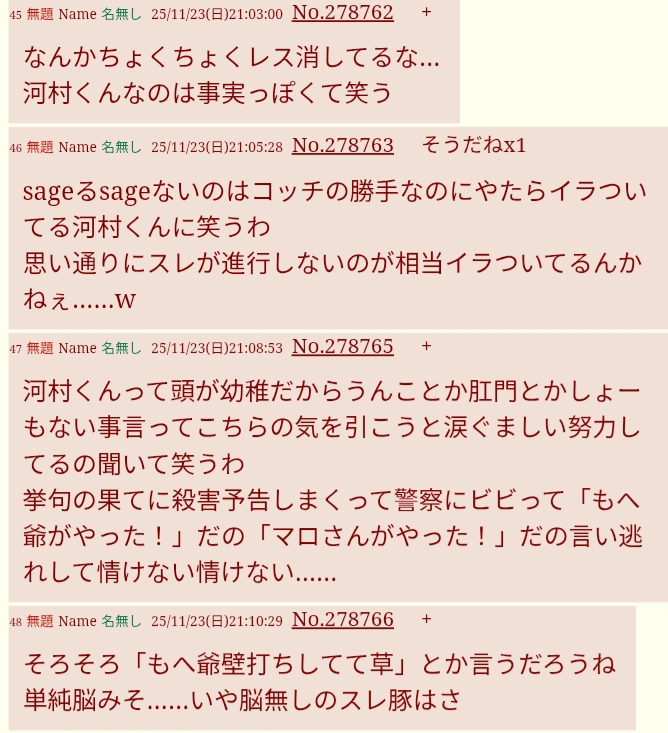Tap そうだねx1 on post No.278763
The height and width of the screenshot is (733, 668).
[x=473, y=146]
